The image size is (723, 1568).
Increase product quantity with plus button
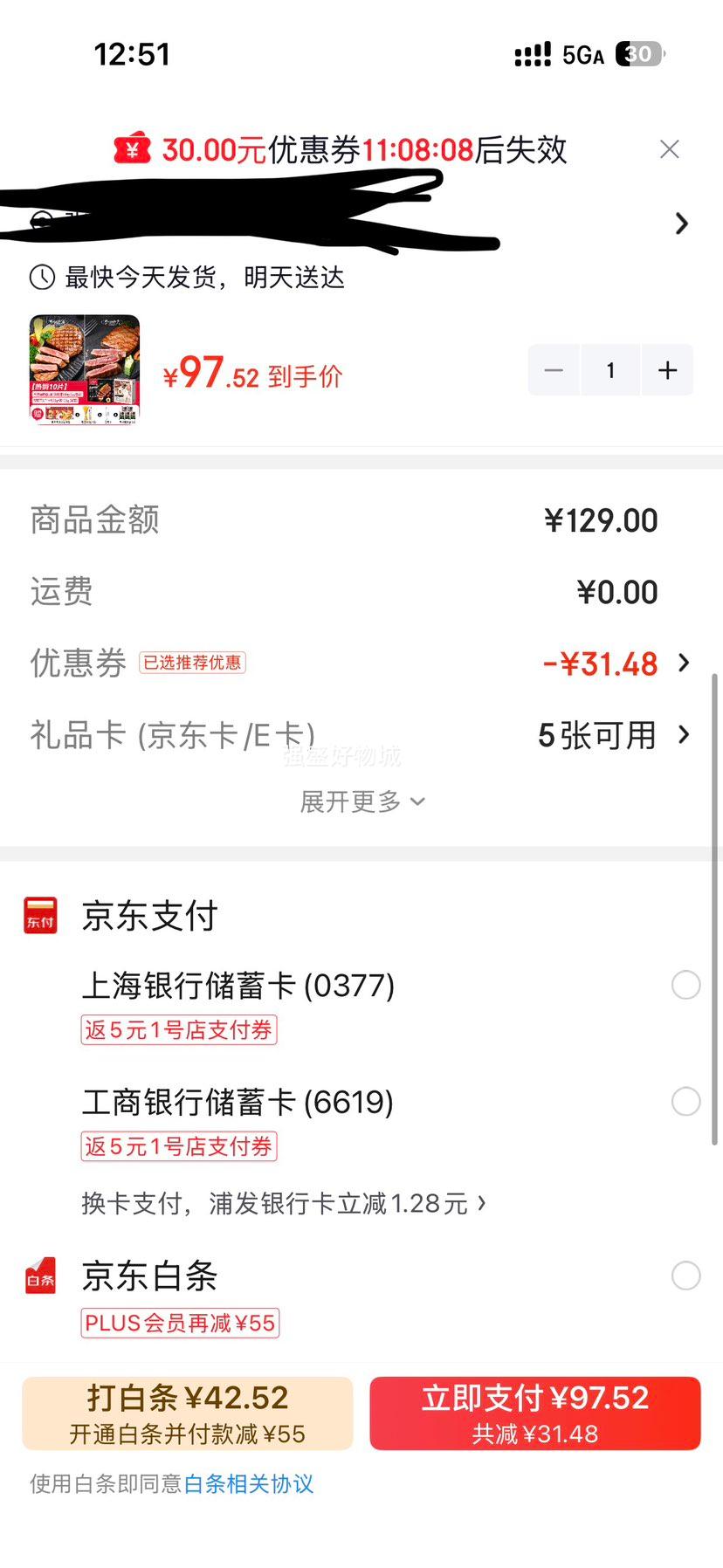click(x=668, y=370)
